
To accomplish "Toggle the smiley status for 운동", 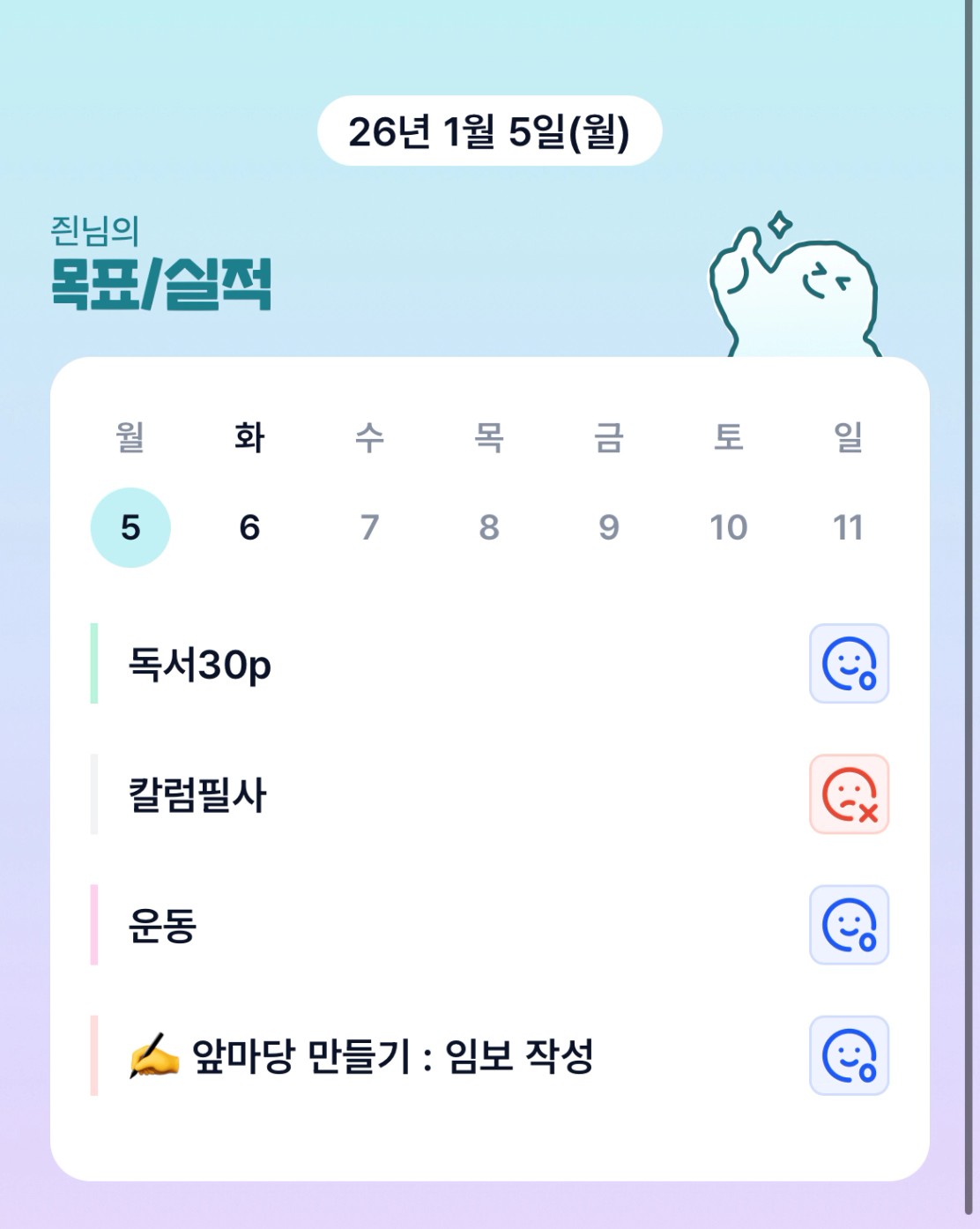I will (849, 925).
